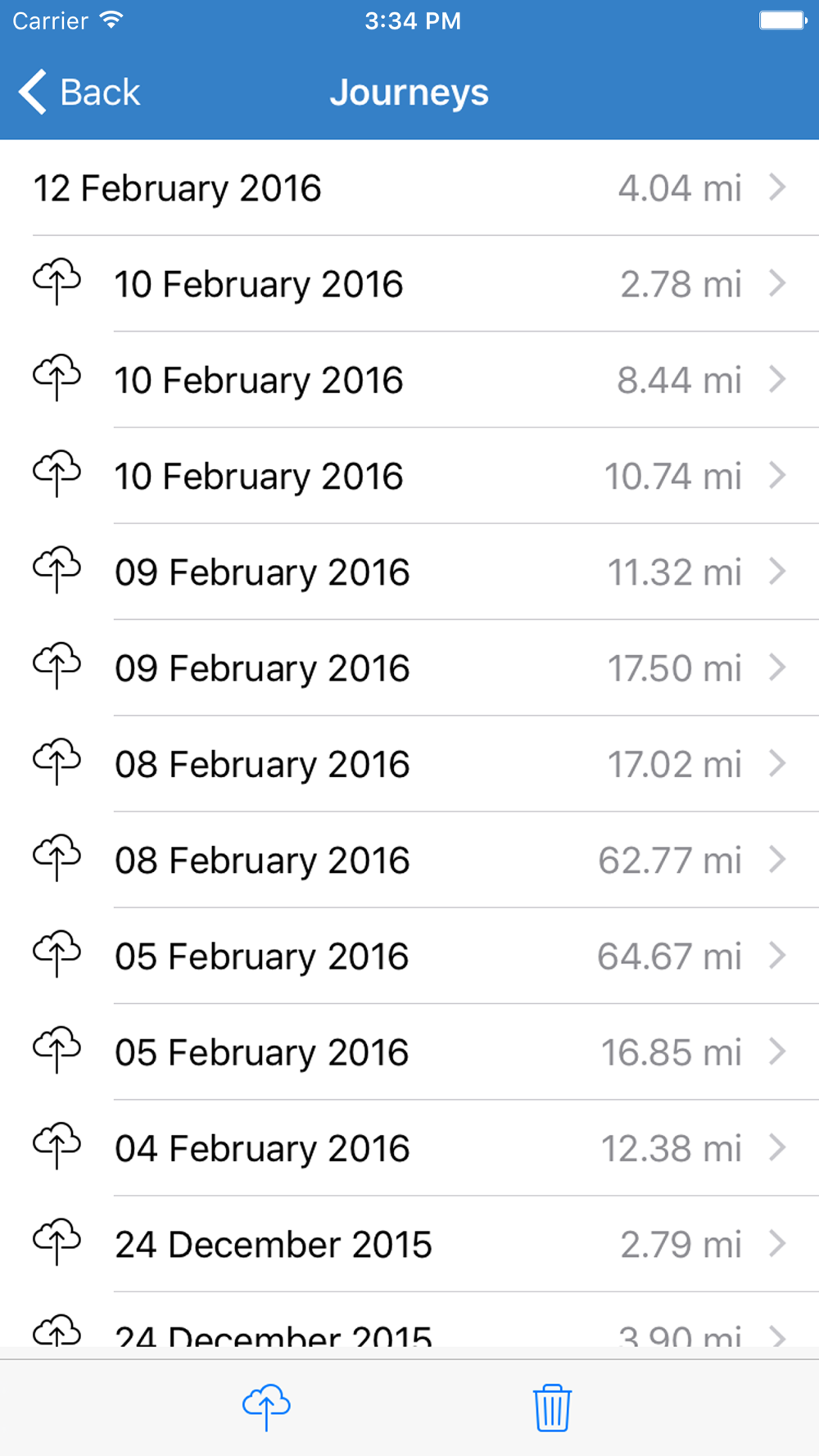This screenshot has width=819, height=1456.
Task: Open the 2.79 mi journey from 24 December
Action: 409,1244
